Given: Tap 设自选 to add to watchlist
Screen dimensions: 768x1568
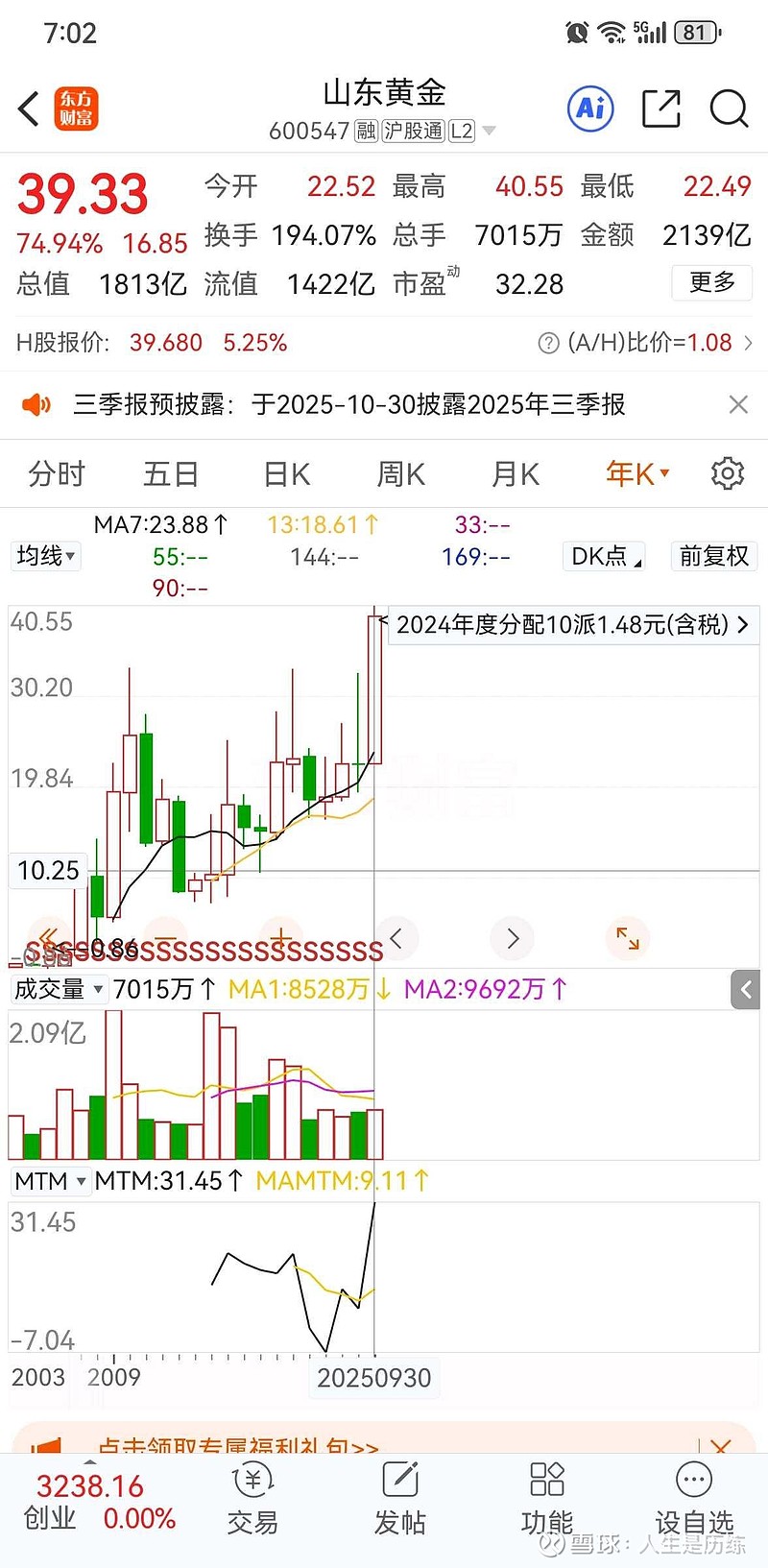Looking at the screenshot, I should (694, 1500).
